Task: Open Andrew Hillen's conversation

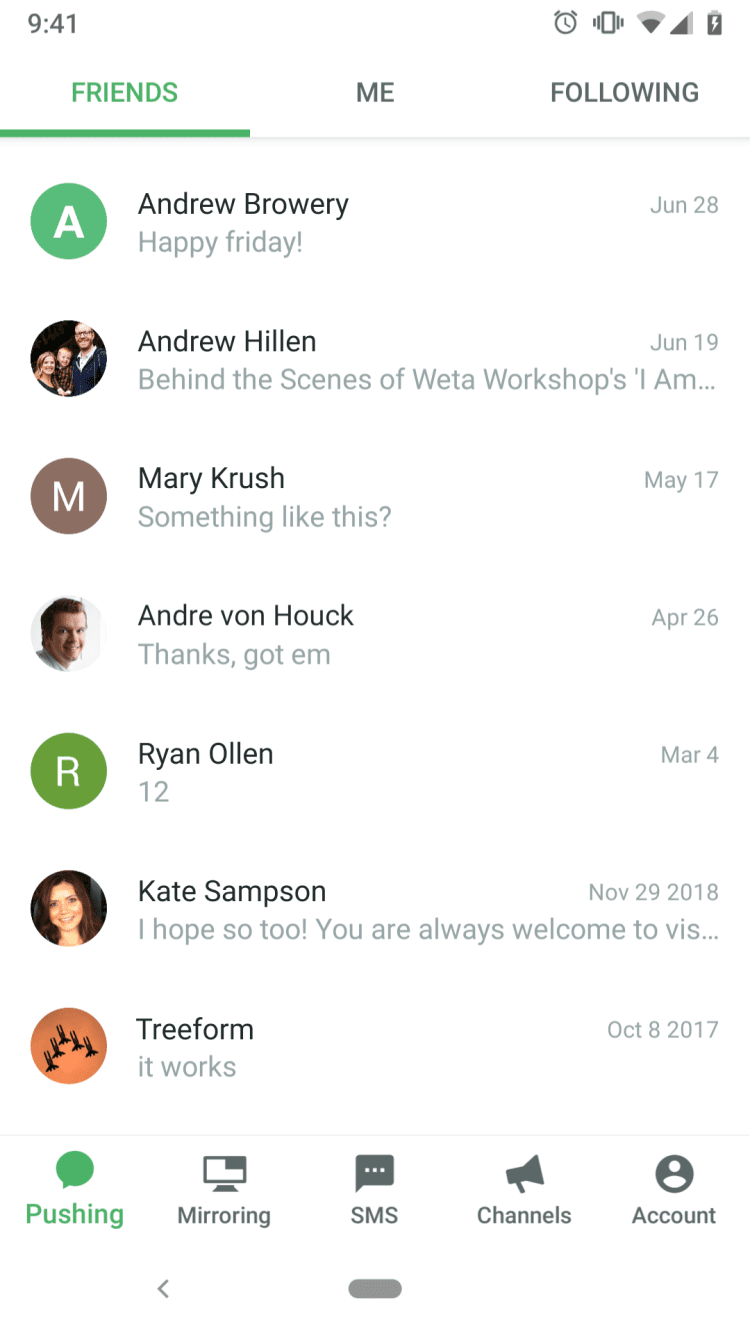Action: [375, 359]
